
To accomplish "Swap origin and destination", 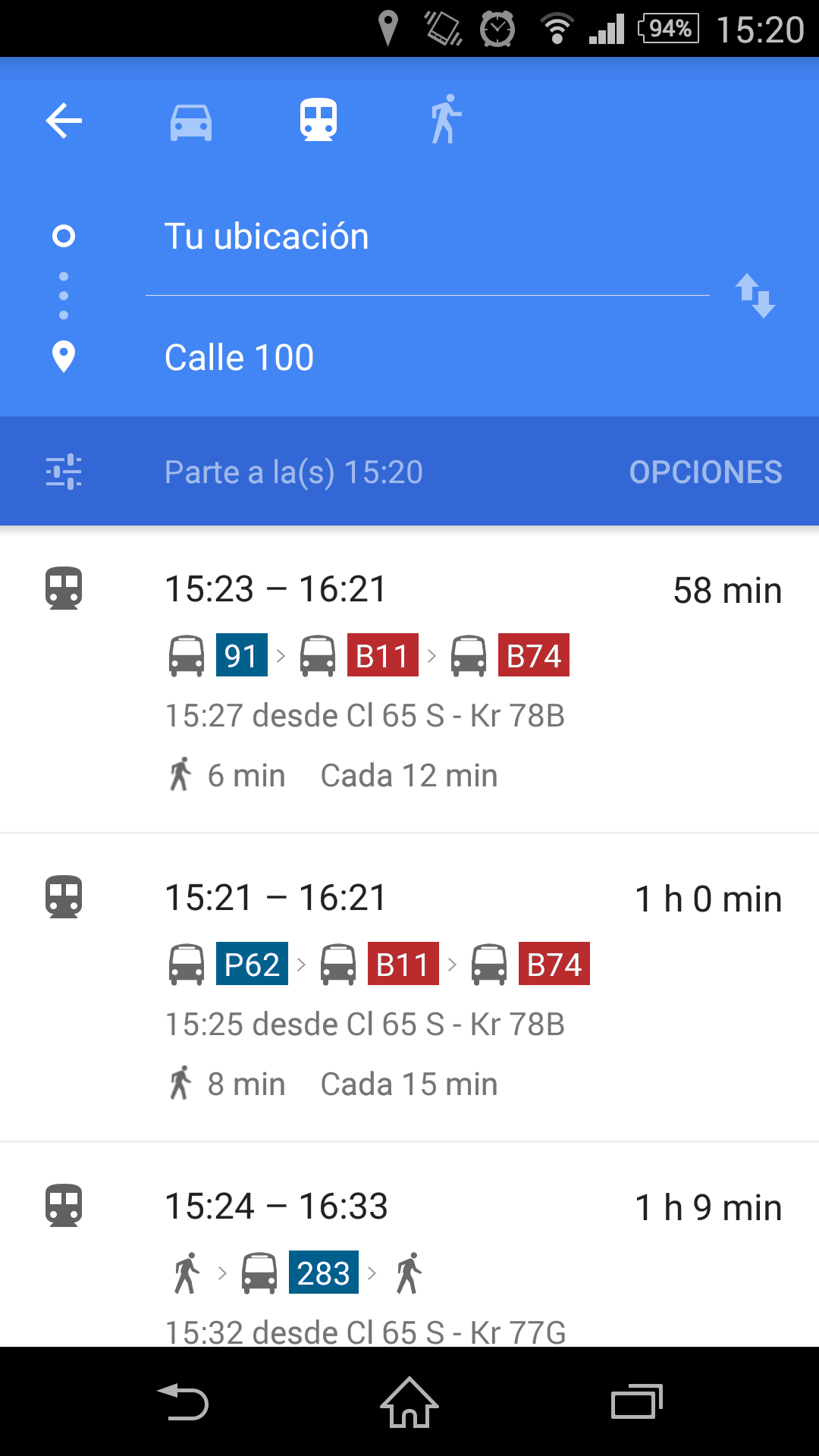I will [755, 296].
